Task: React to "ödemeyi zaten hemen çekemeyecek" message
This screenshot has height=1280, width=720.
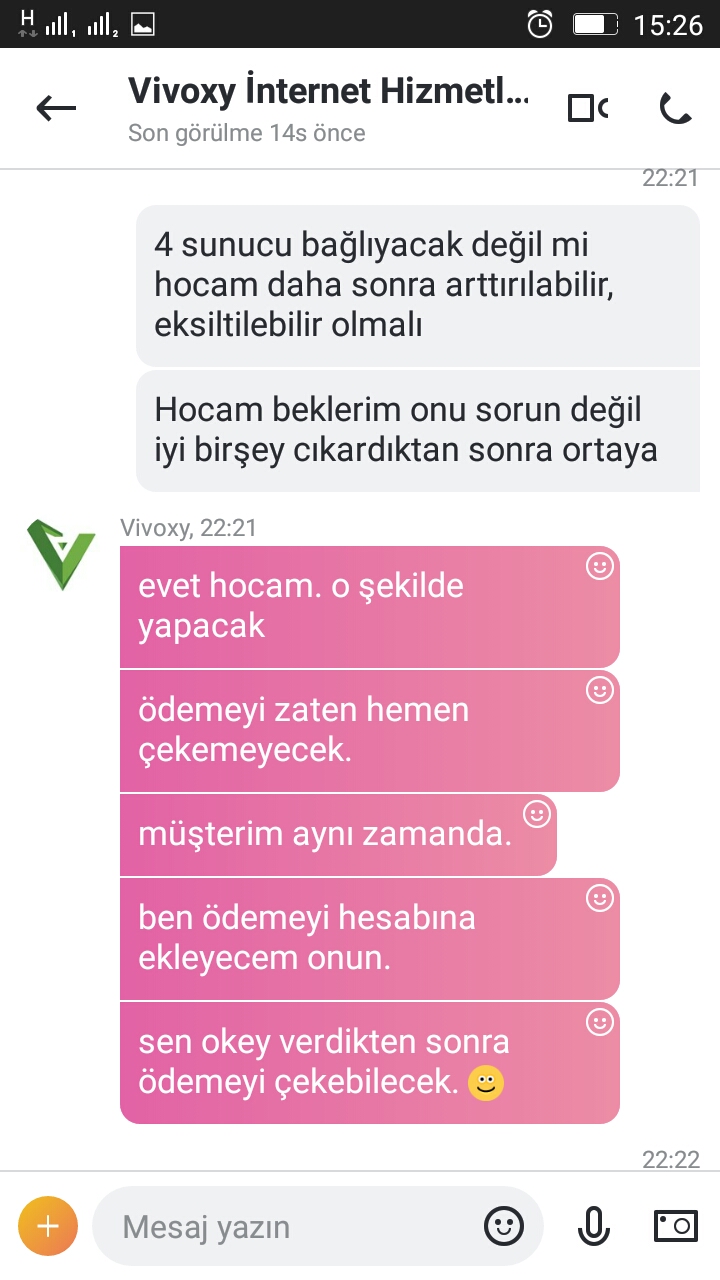Action: tap(599, 690)
